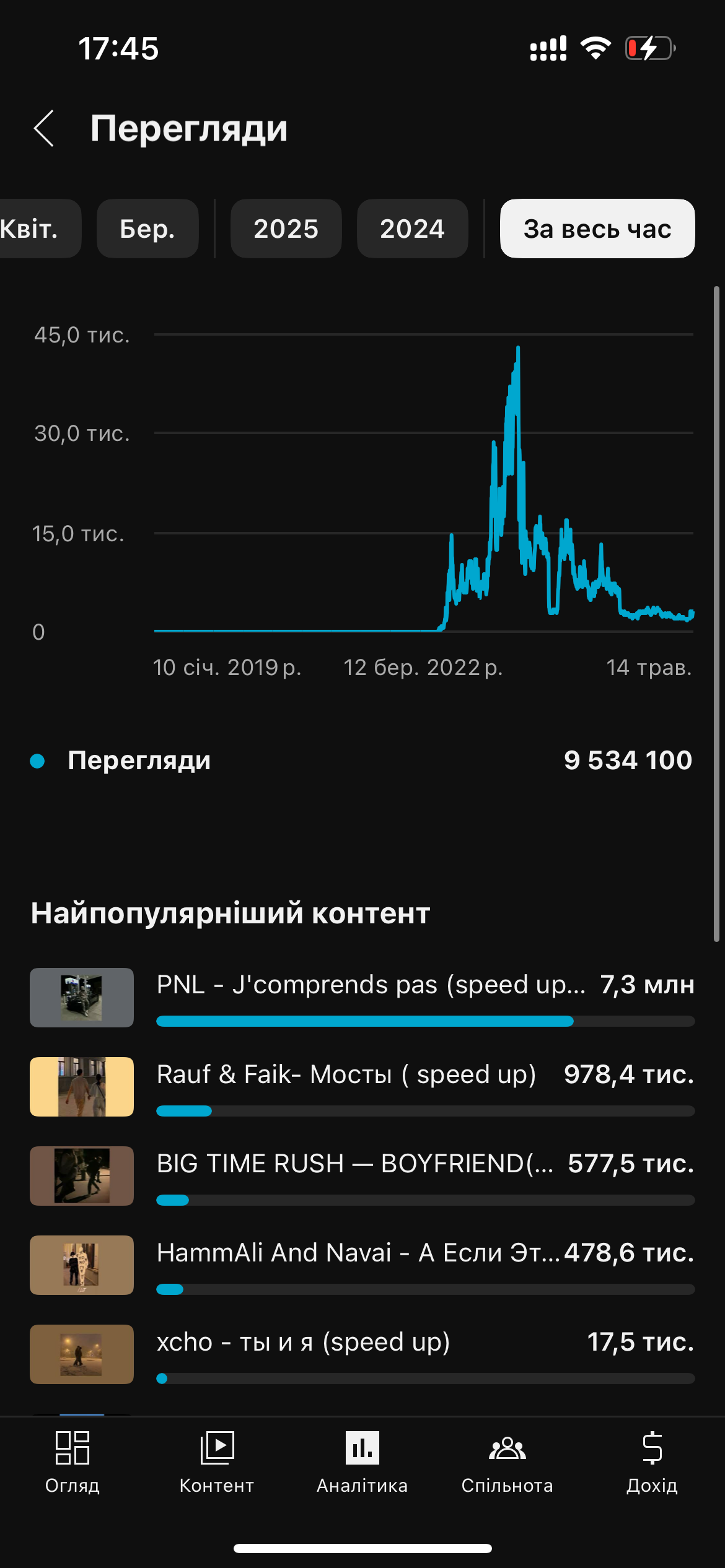Switch to the Аналітика tab
The width and height of the screenshot is (725, 1568).
tap(362, 1461)
